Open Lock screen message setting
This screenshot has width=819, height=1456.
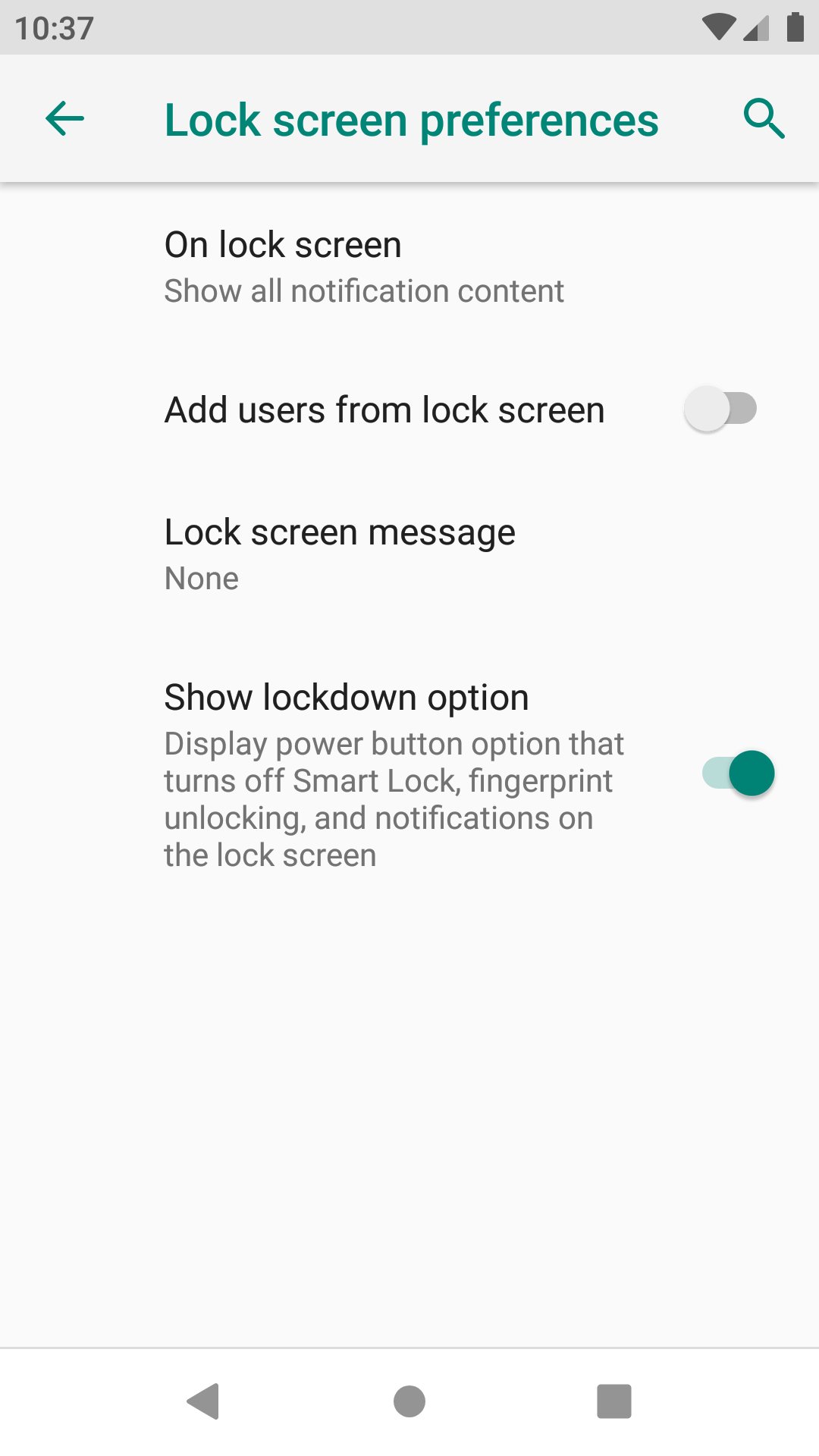pos(340,554)
